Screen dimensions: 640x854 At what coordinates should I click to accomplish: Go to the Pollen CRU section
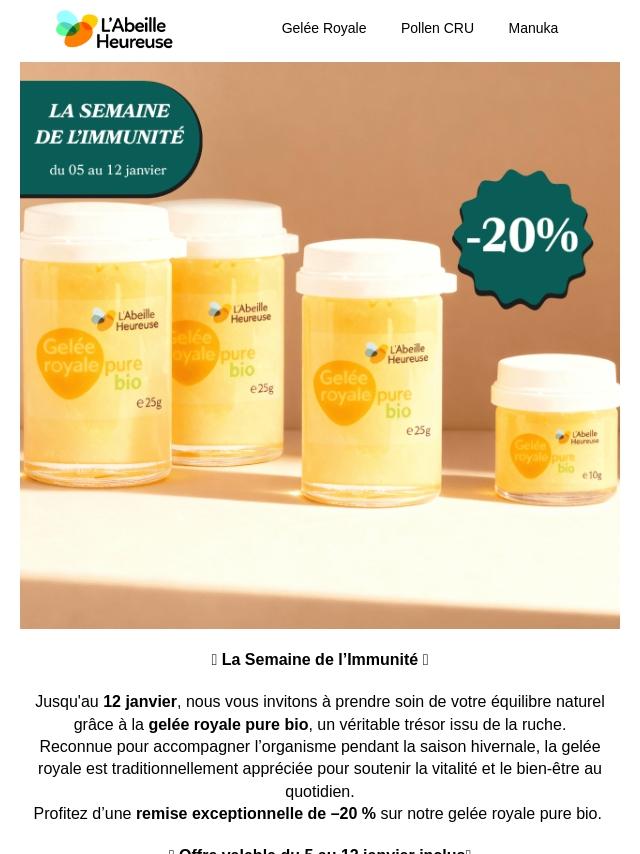point(437,28)
